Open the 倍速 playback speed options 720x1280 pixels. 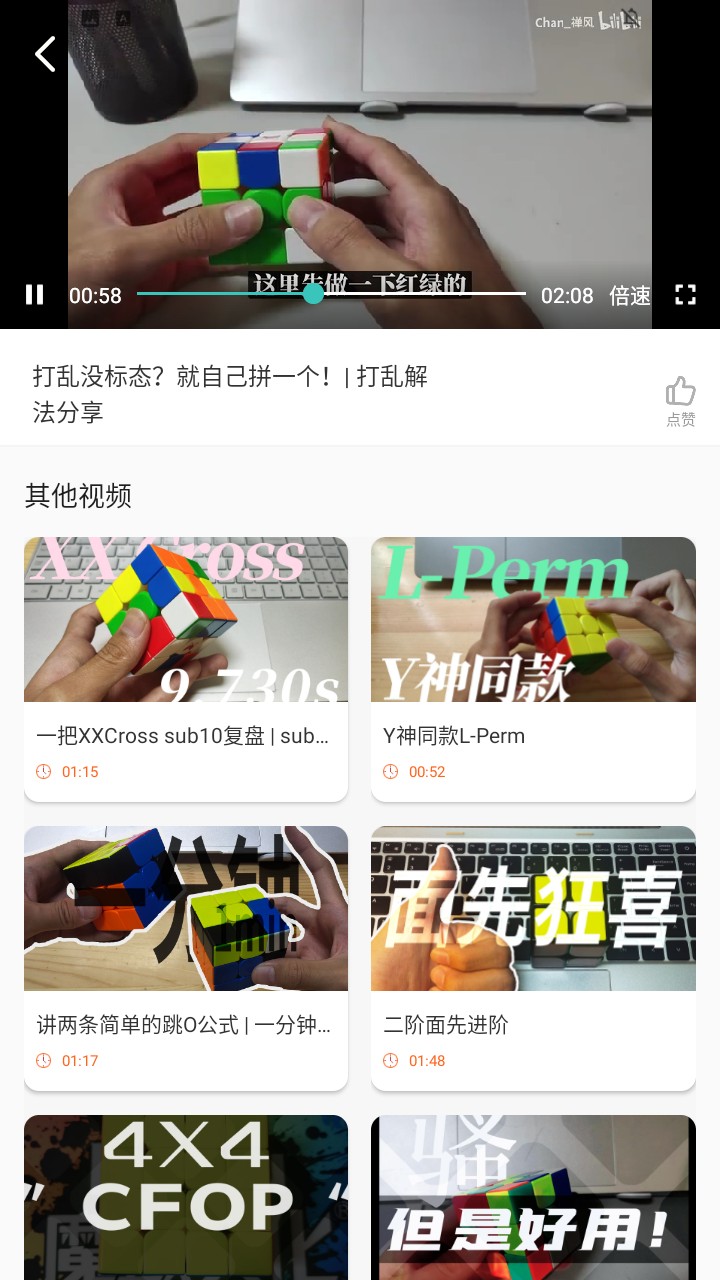(x=629, y=295)
